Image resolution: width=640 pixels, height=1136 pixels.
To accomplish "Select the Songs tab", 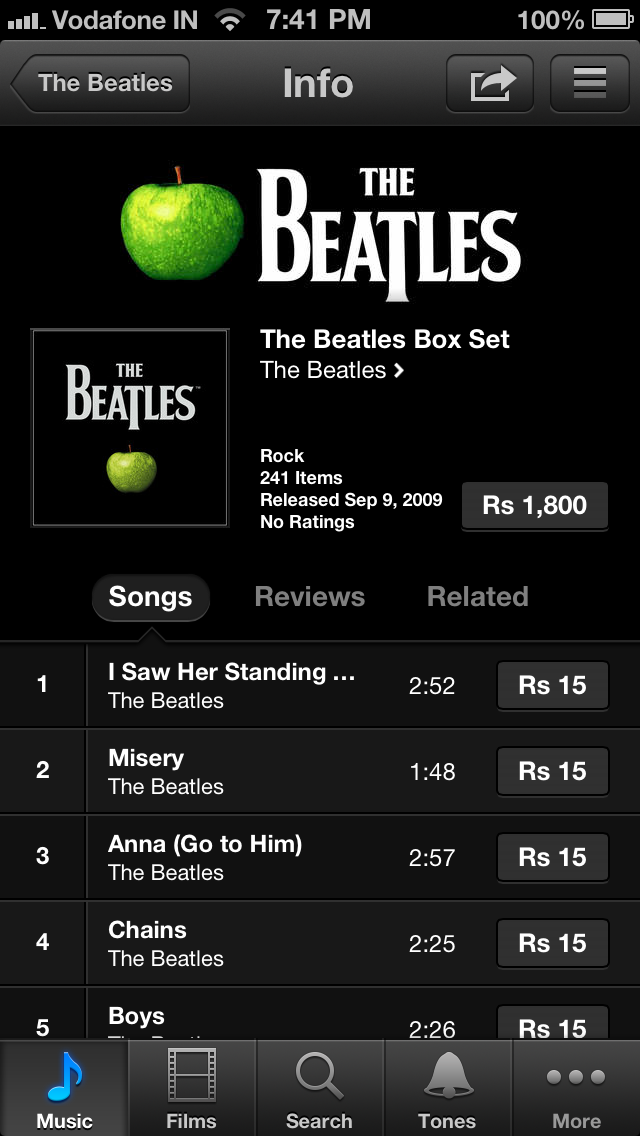I will click(151, 597).
